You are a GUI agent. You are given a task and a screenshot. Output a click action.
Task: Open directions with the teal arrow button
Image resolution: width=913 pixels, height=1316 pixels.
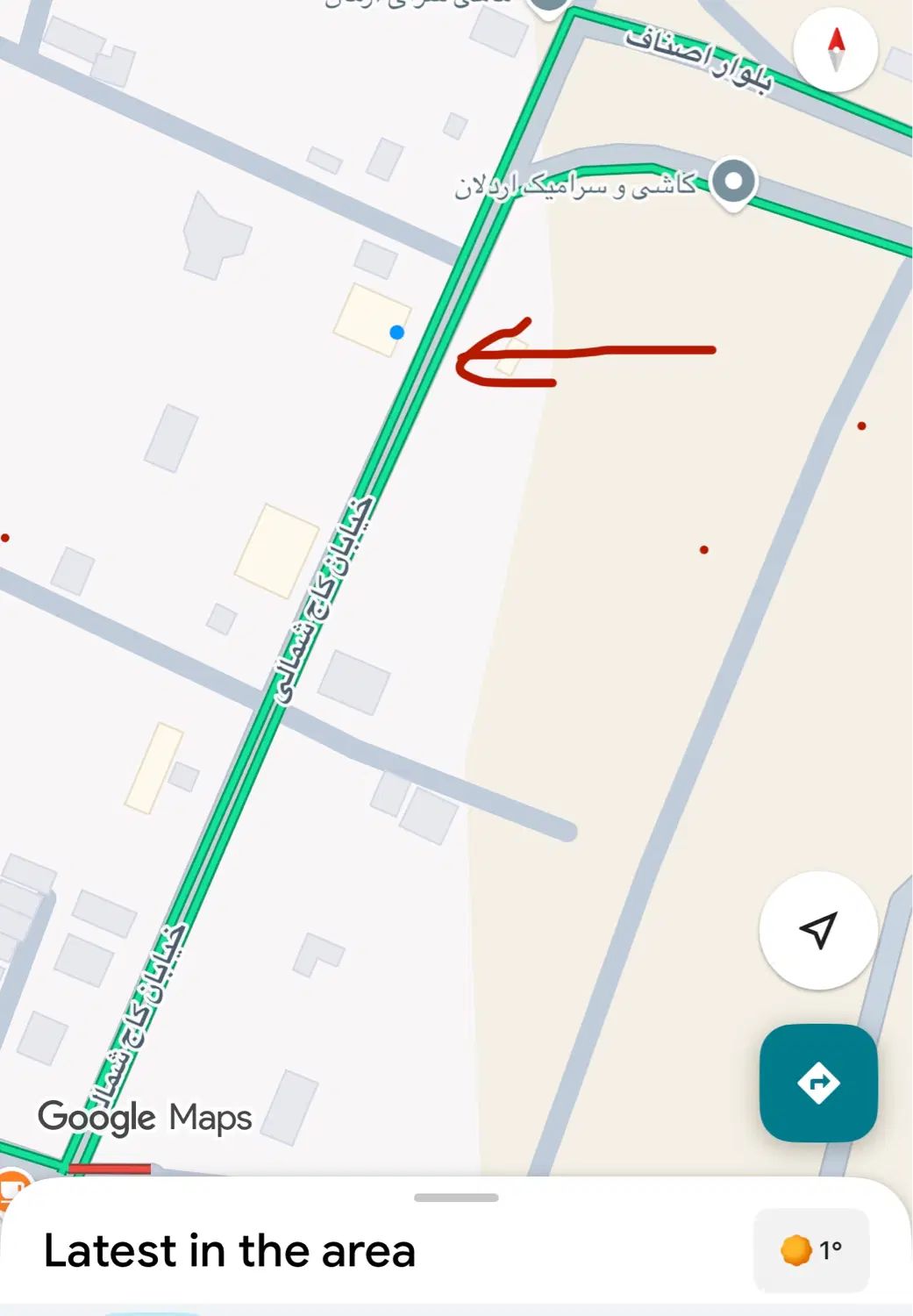[817, 1083]
